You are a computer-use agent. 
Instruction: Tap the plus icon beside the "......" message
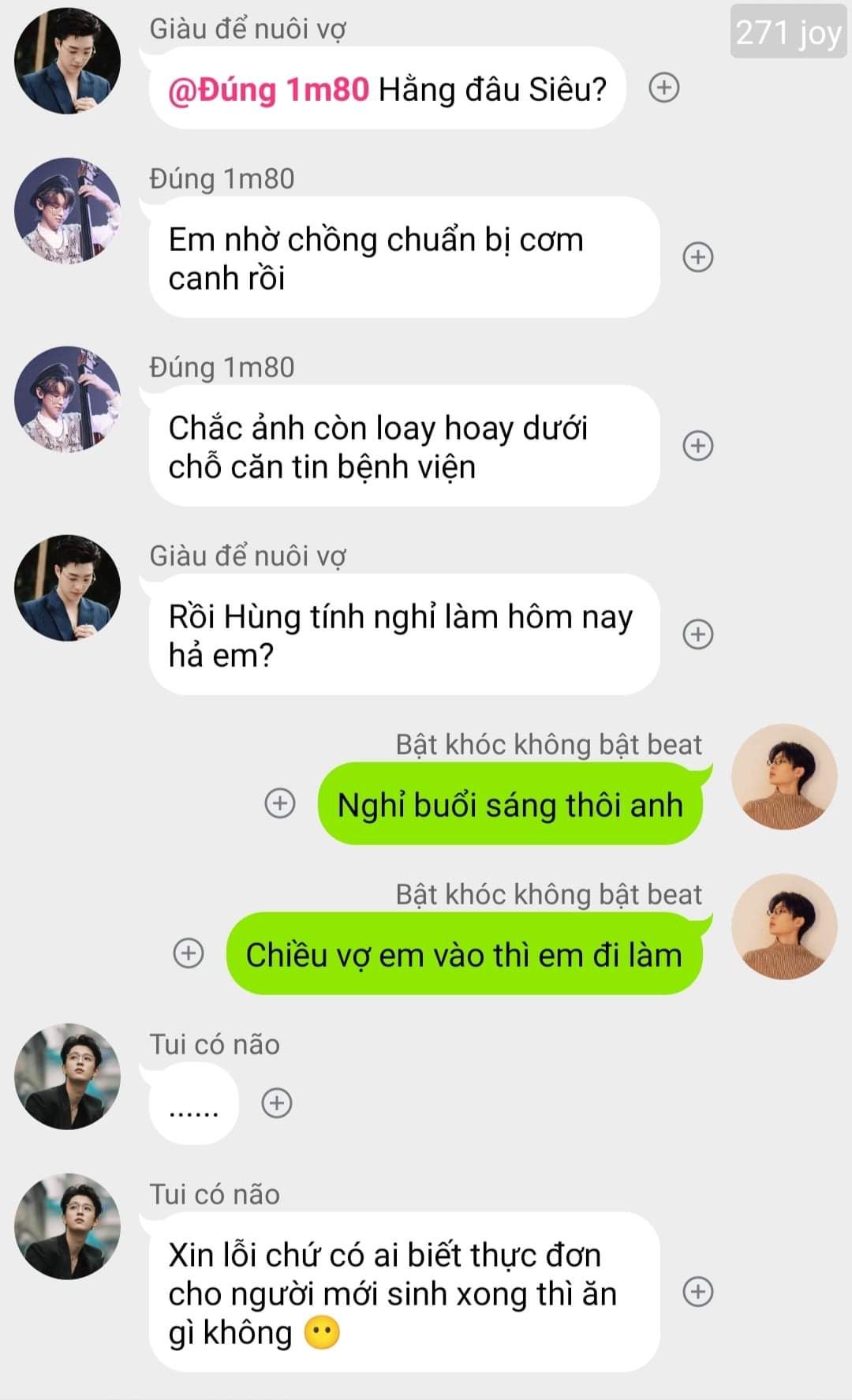[277, 1103]
